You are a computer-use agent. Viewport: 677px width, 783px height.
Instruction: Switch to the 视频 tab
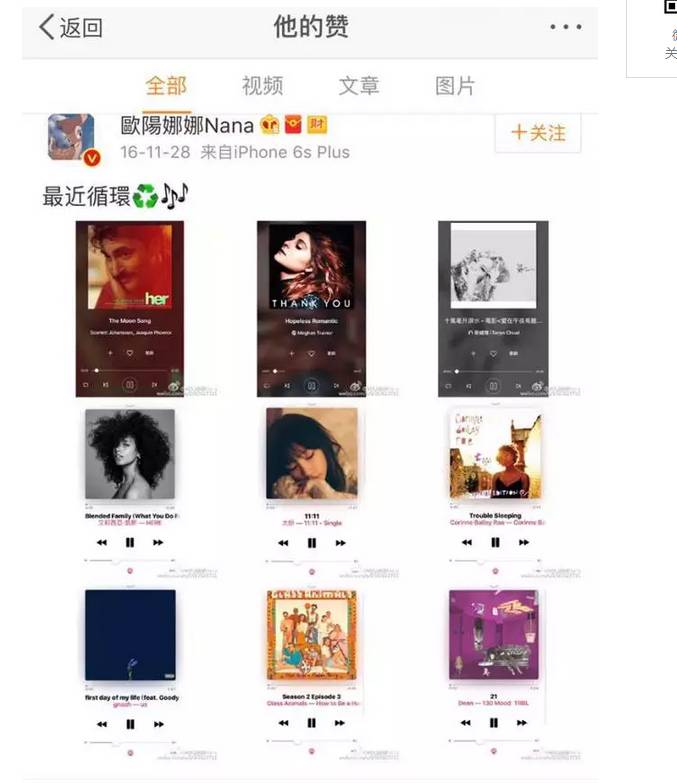point(262,86)
